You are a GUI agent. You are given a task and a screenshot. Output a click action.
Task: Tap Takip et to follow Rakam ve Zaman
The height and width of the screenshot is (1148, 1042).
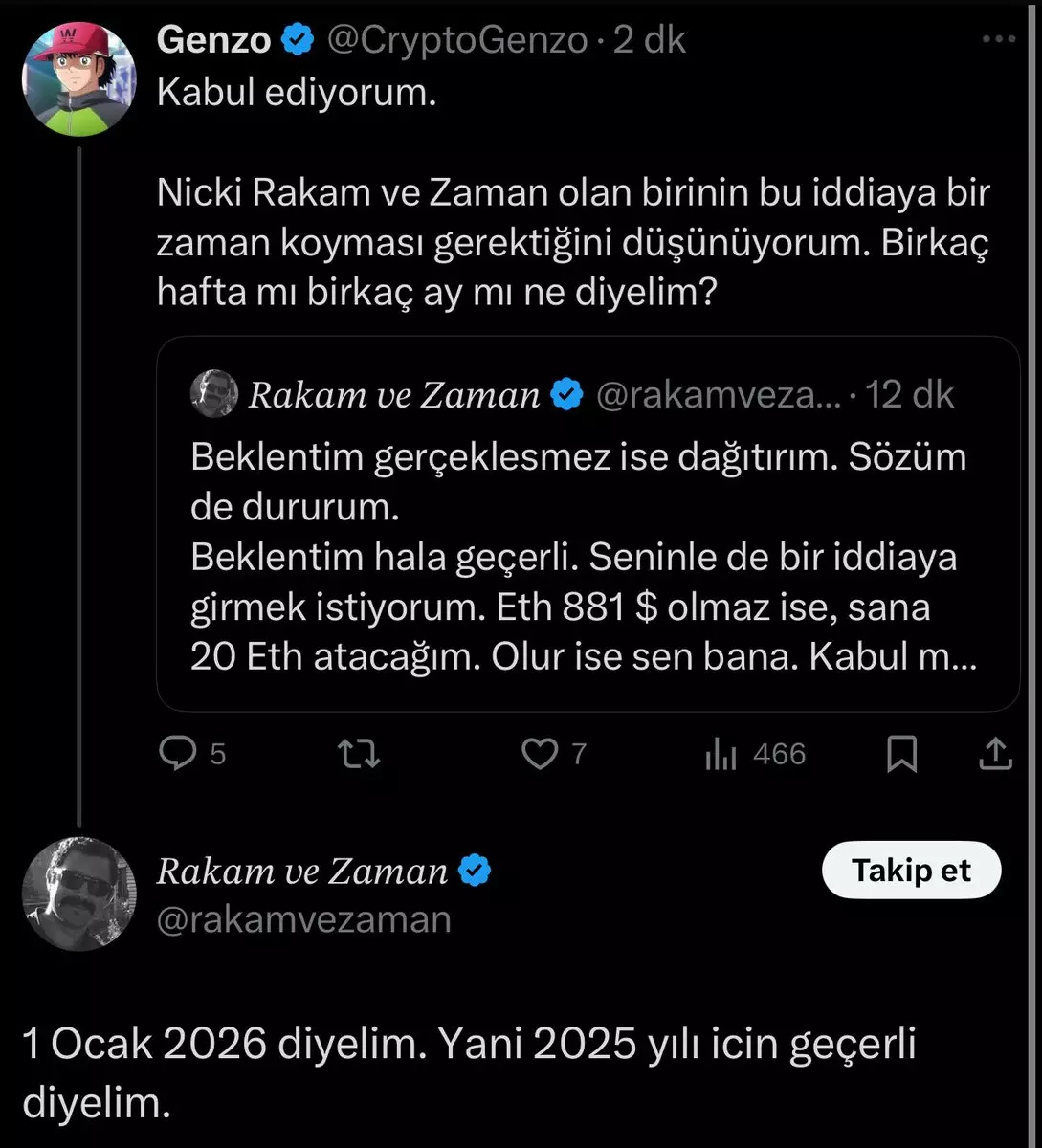click(911, 871)
